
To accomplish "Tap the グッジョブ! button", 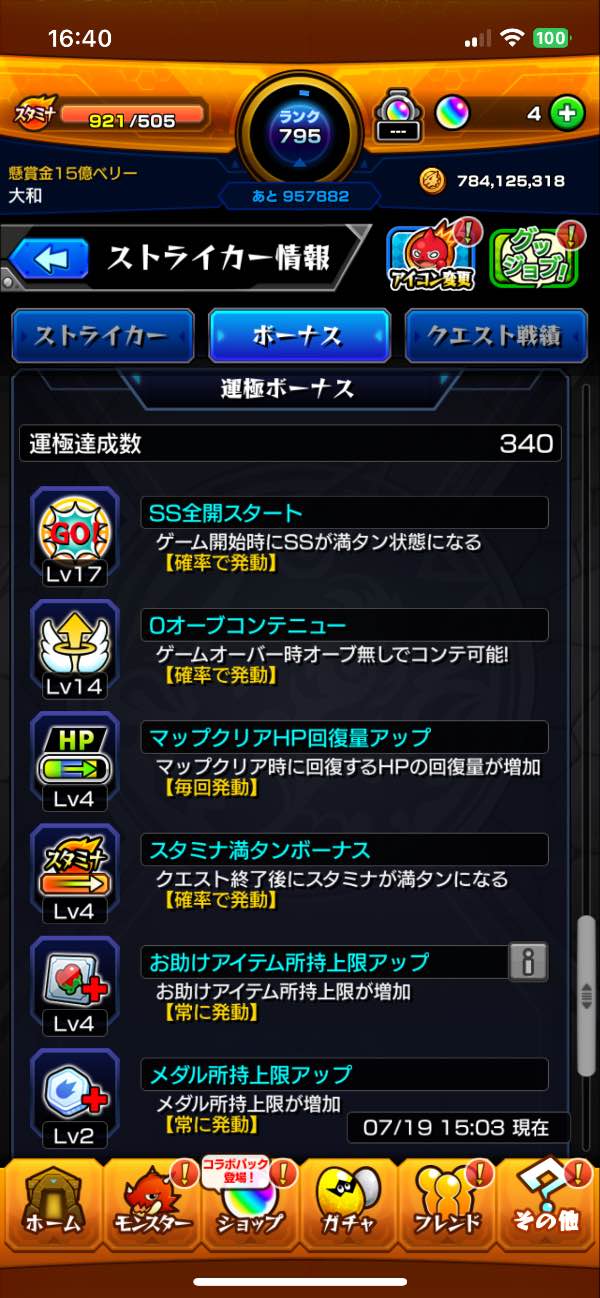I will 527,257.
